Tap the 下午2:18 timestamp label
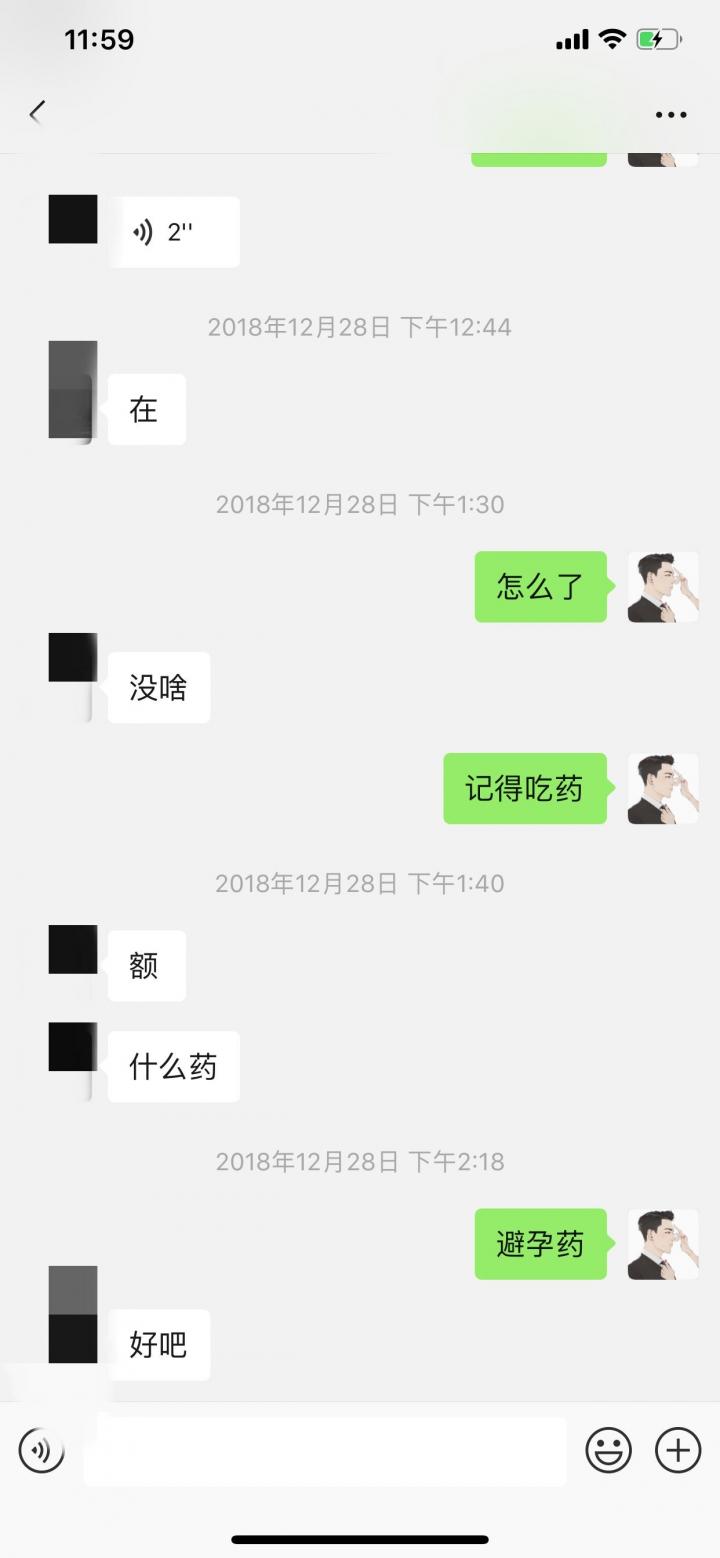Image resolution: width=720 pixels, height=1558 pixels. point(361,1161)
